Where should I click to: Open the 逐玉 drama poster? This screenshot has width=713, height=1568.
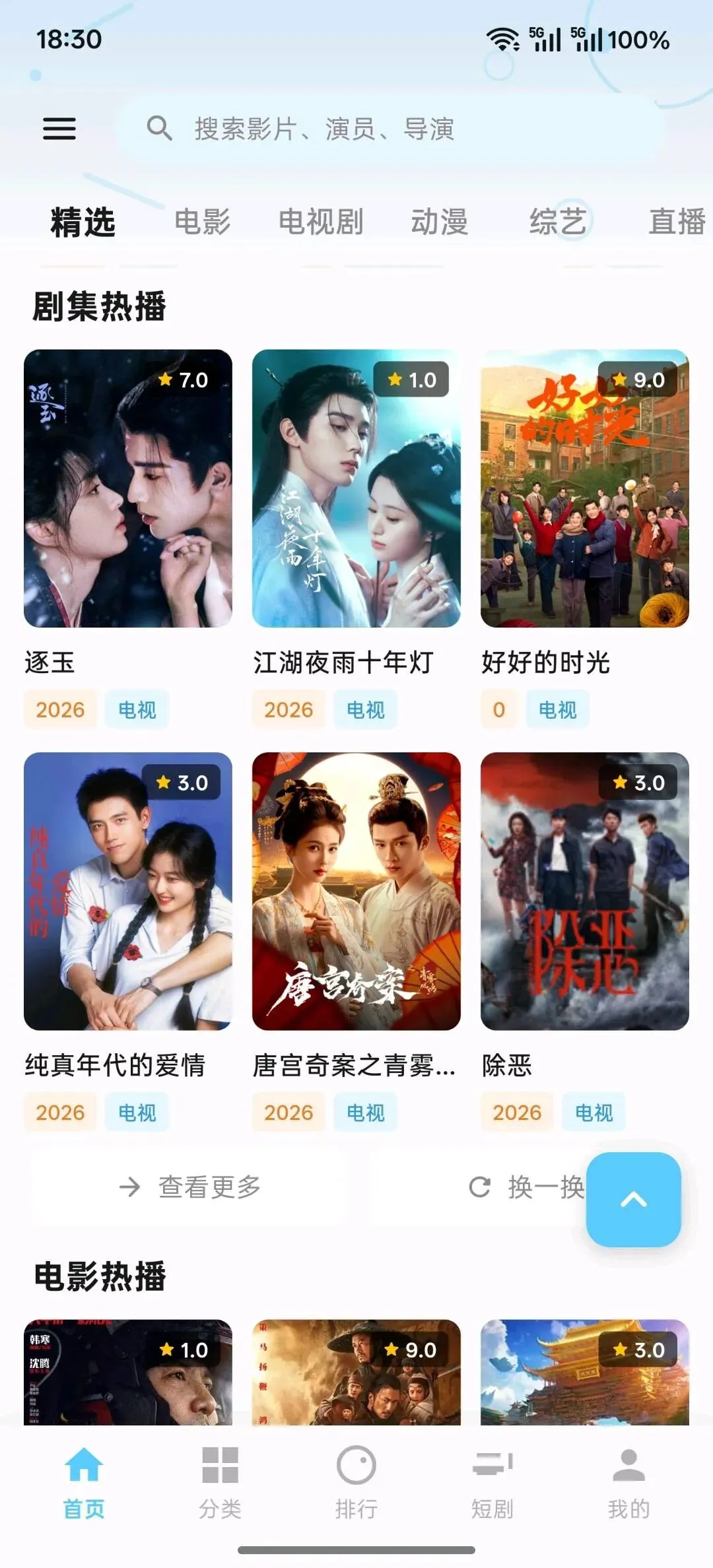click(x=128, y=488)
